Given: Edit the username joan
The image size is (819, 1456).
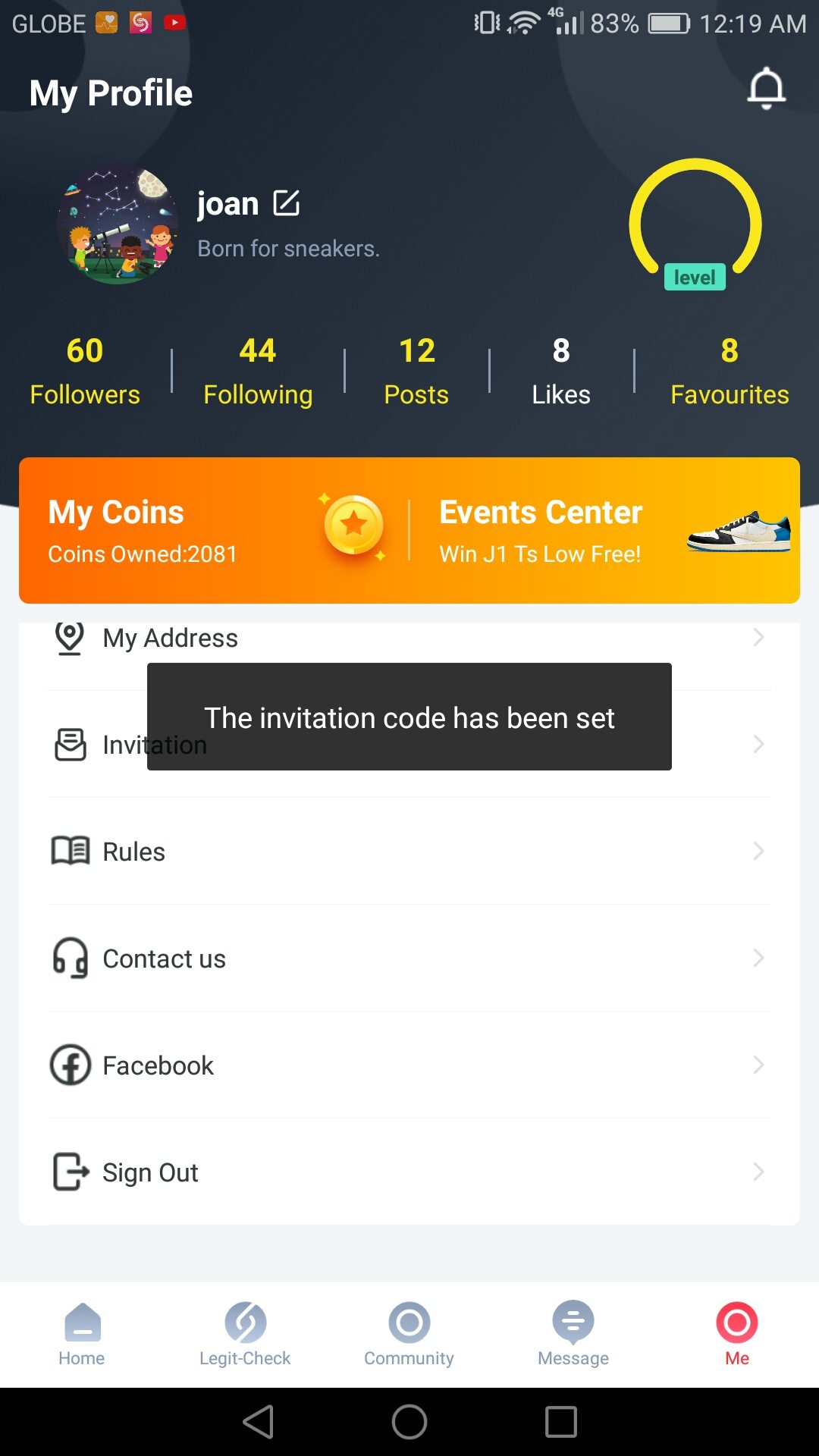Looking at the screenshot, I should (287, 203).
